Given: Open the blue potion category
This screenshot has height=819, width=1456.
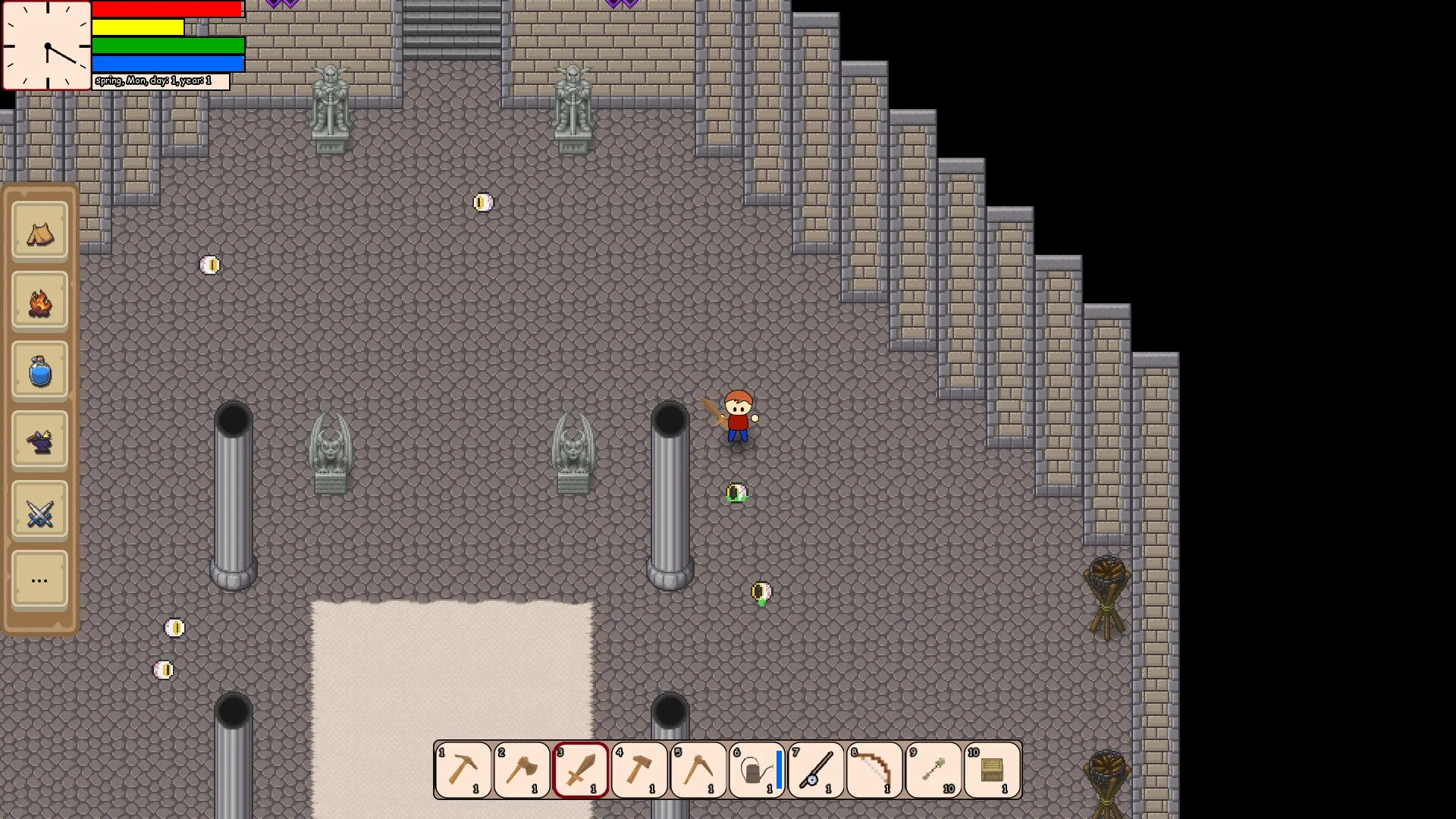Looking at the screenshot, I should click(x=39, y=372).
